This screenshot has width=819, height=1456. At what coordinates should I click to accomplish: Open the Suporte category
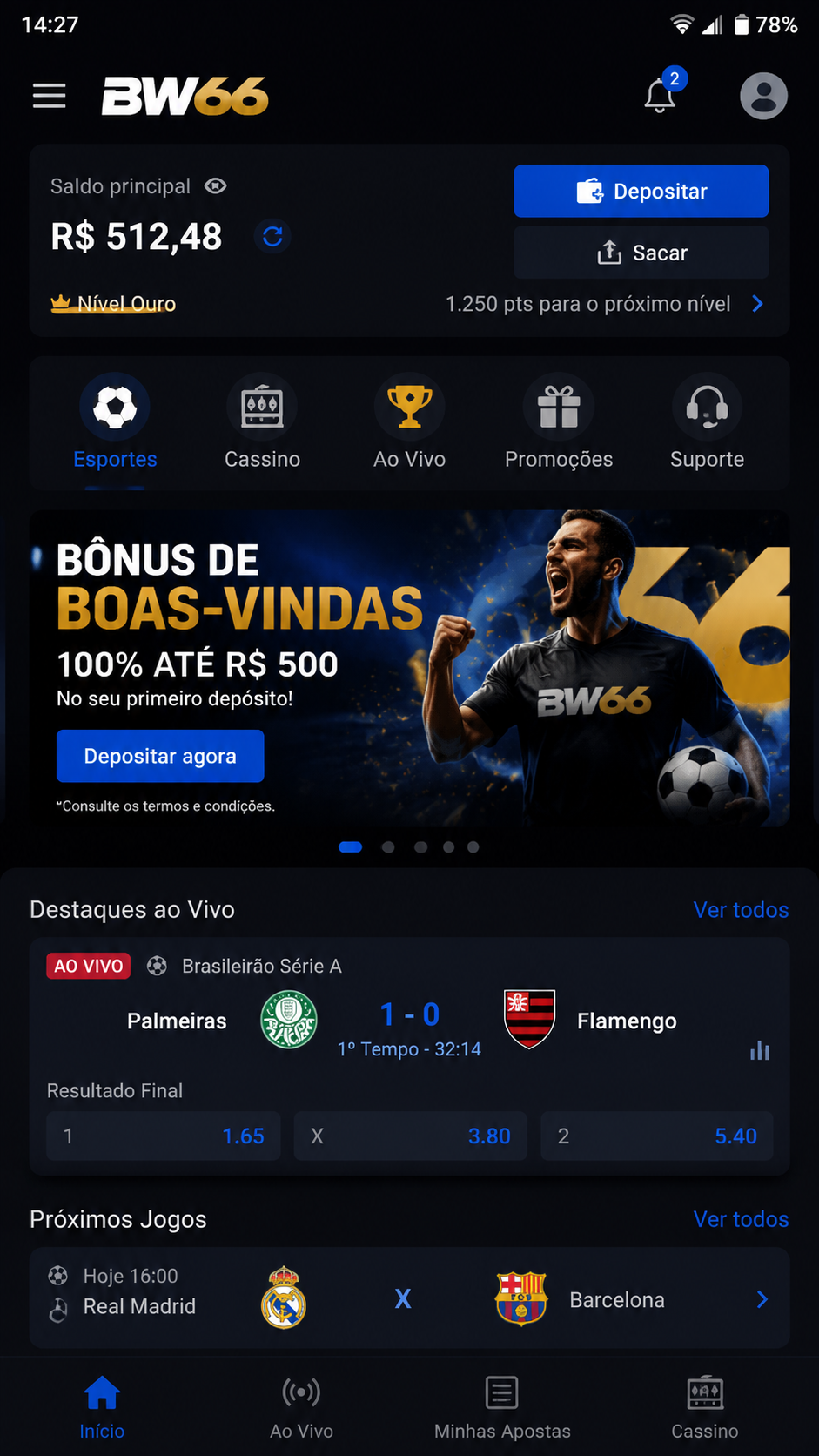707,422
